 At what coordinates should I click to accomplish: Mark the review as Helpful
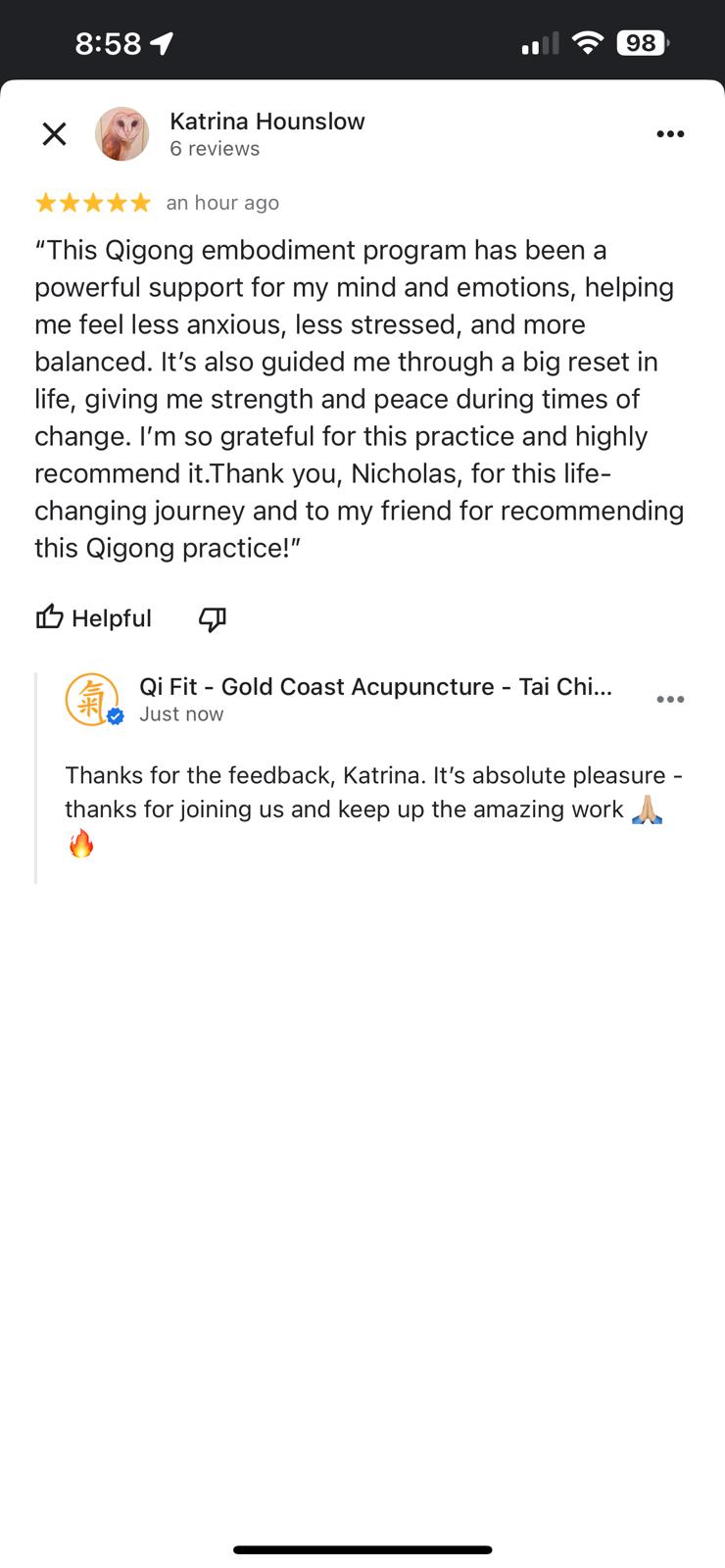94,617
